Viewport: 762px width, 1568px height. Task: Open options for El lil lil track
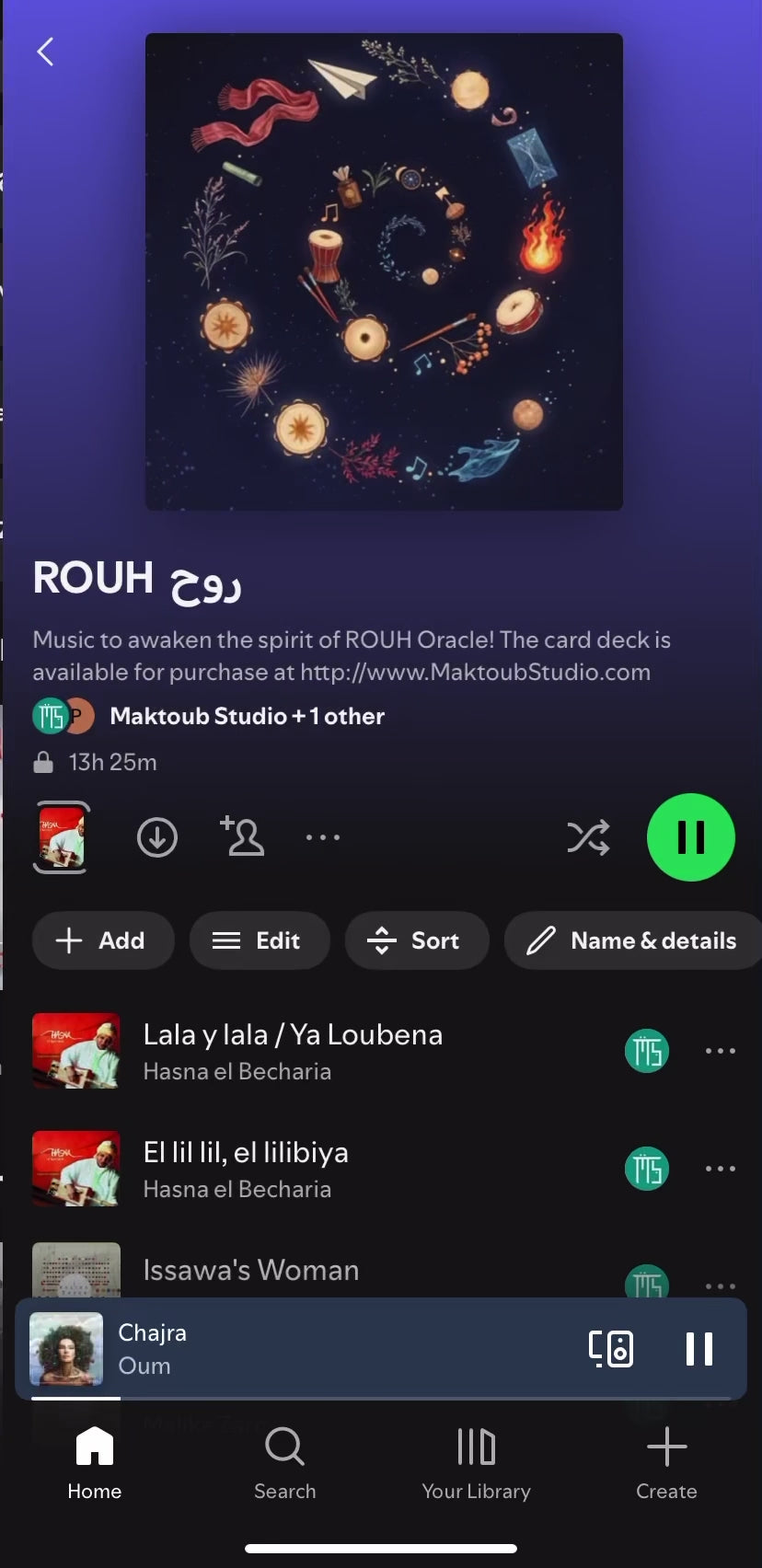(720, 1169)
